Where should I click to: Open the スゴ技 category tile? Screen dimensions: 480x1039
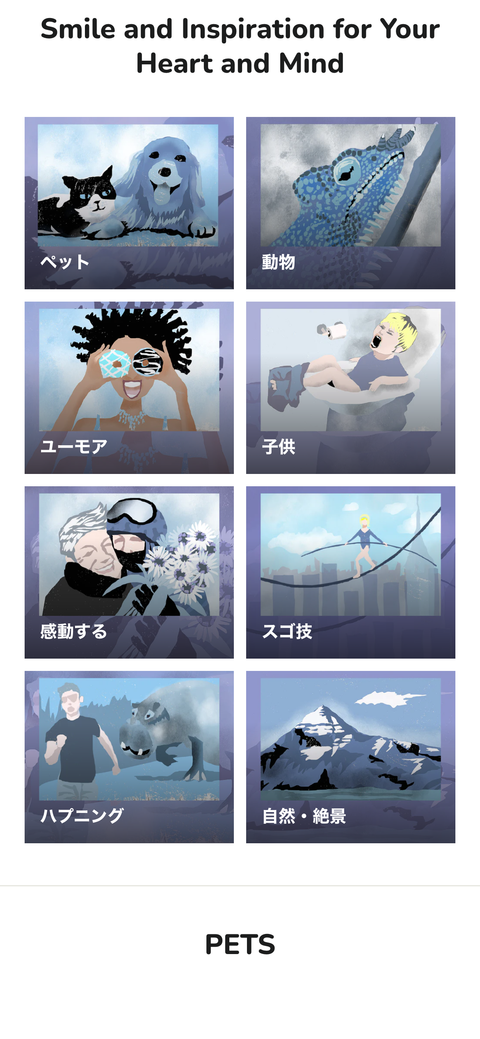click(x=351, y=573)
